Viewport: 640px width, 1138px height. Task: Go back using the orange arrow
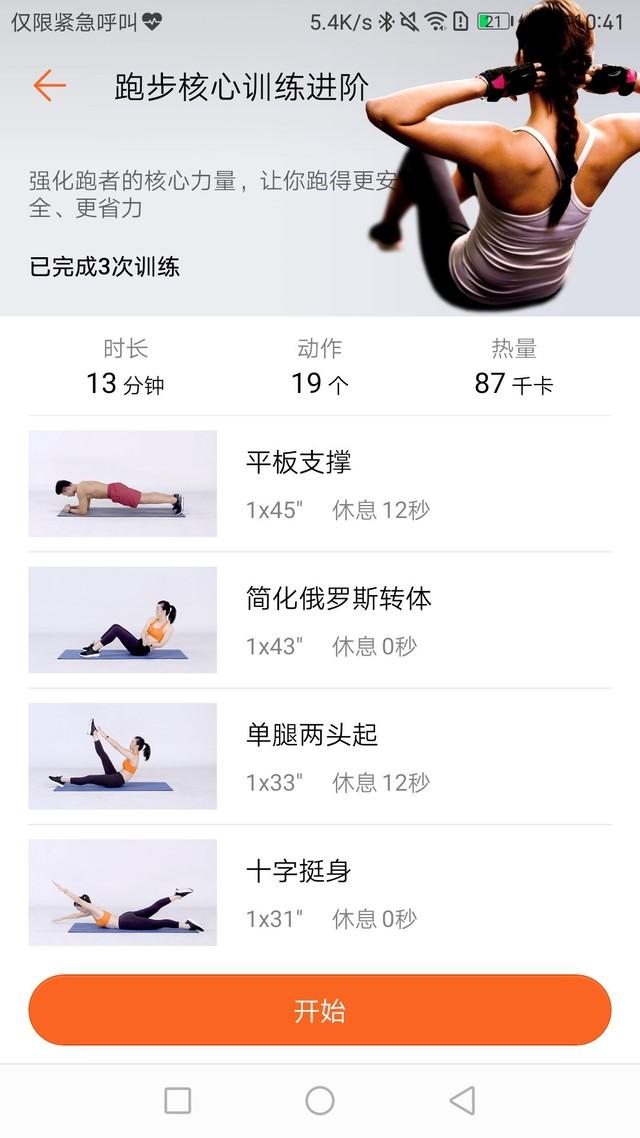point(49,86)
